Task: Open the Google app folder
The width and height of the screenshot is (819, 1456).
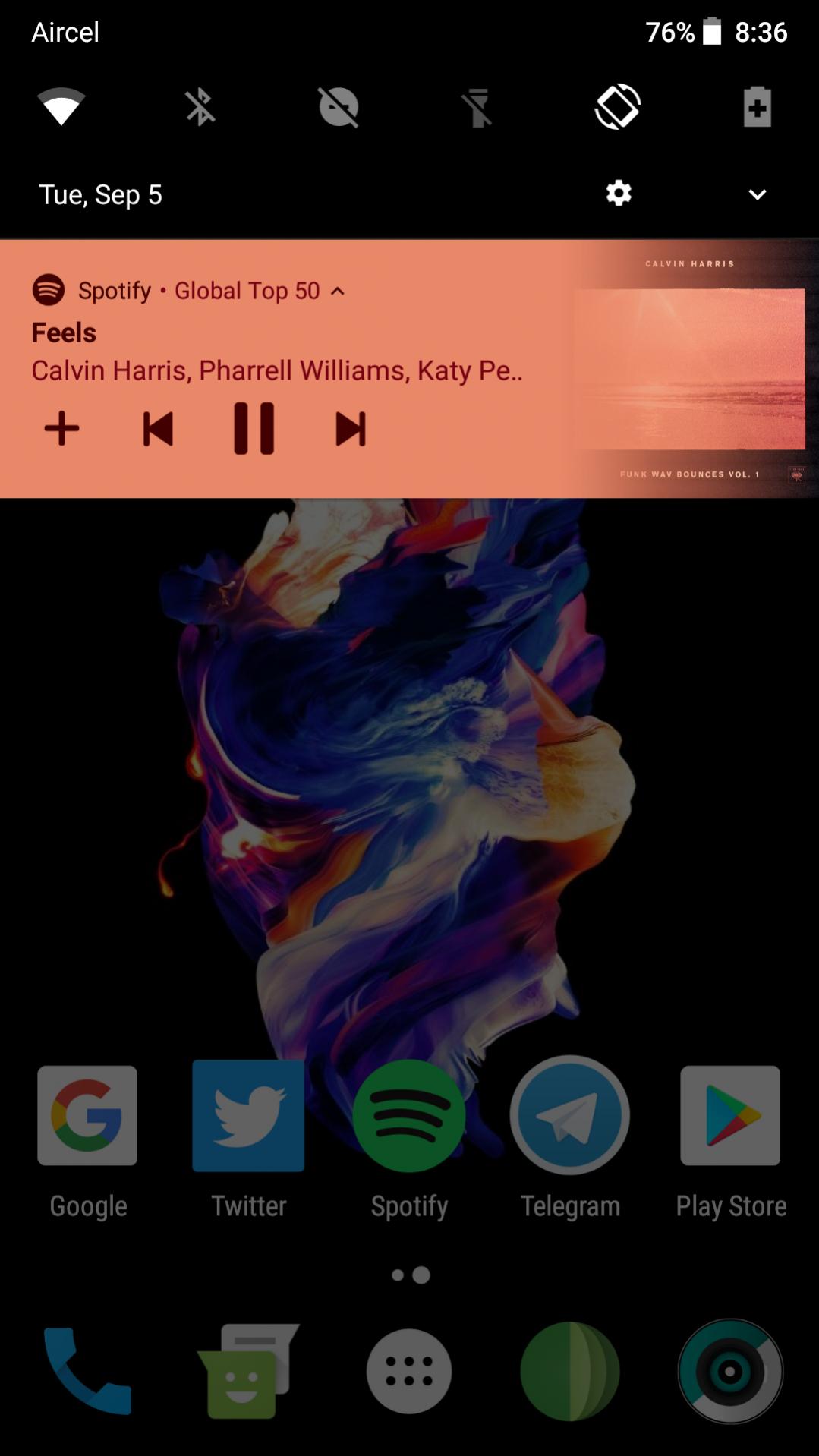Action: (87, 1116)
